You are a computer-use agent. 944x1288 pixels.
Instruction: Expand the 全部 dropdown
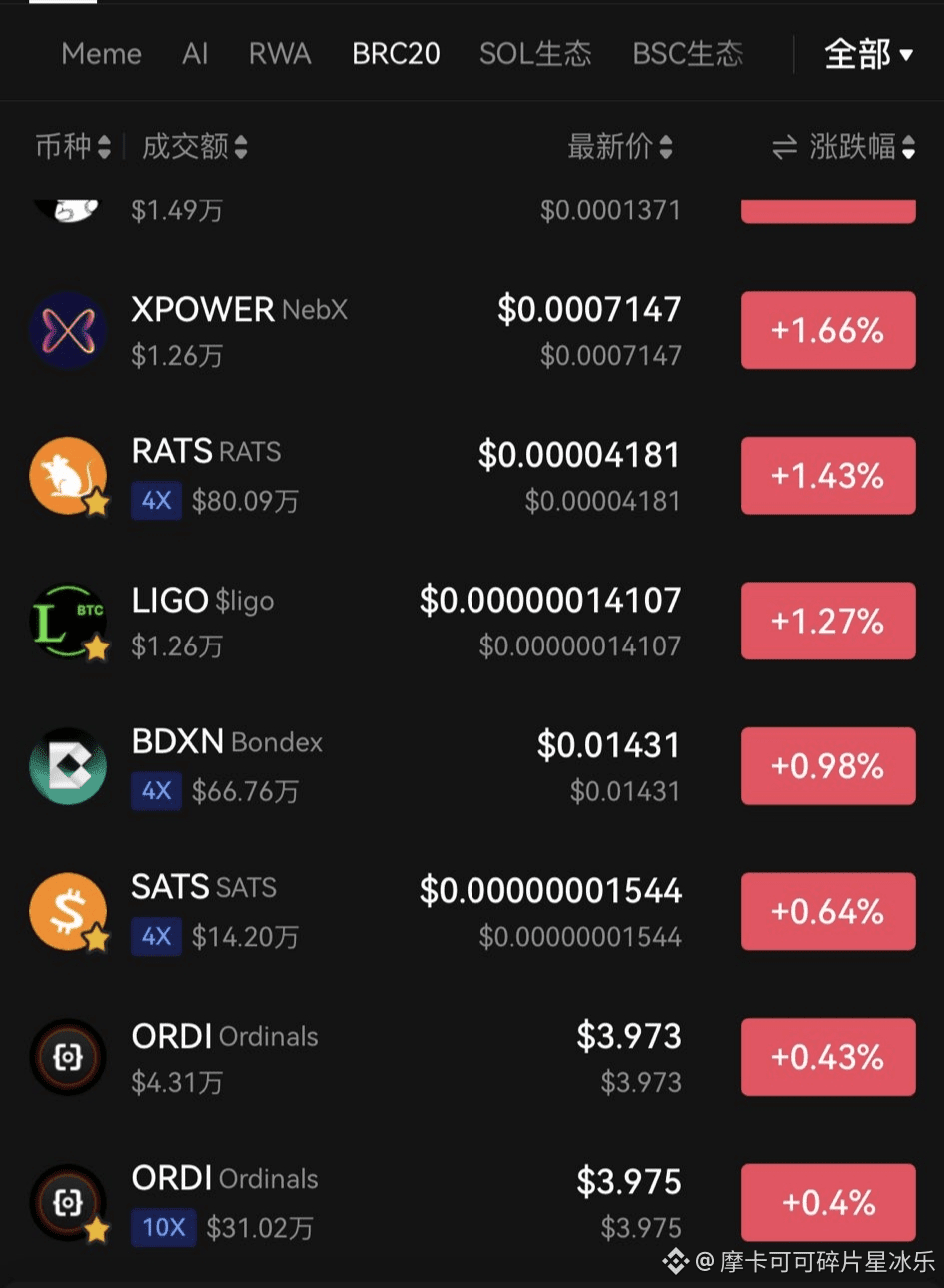868,54
